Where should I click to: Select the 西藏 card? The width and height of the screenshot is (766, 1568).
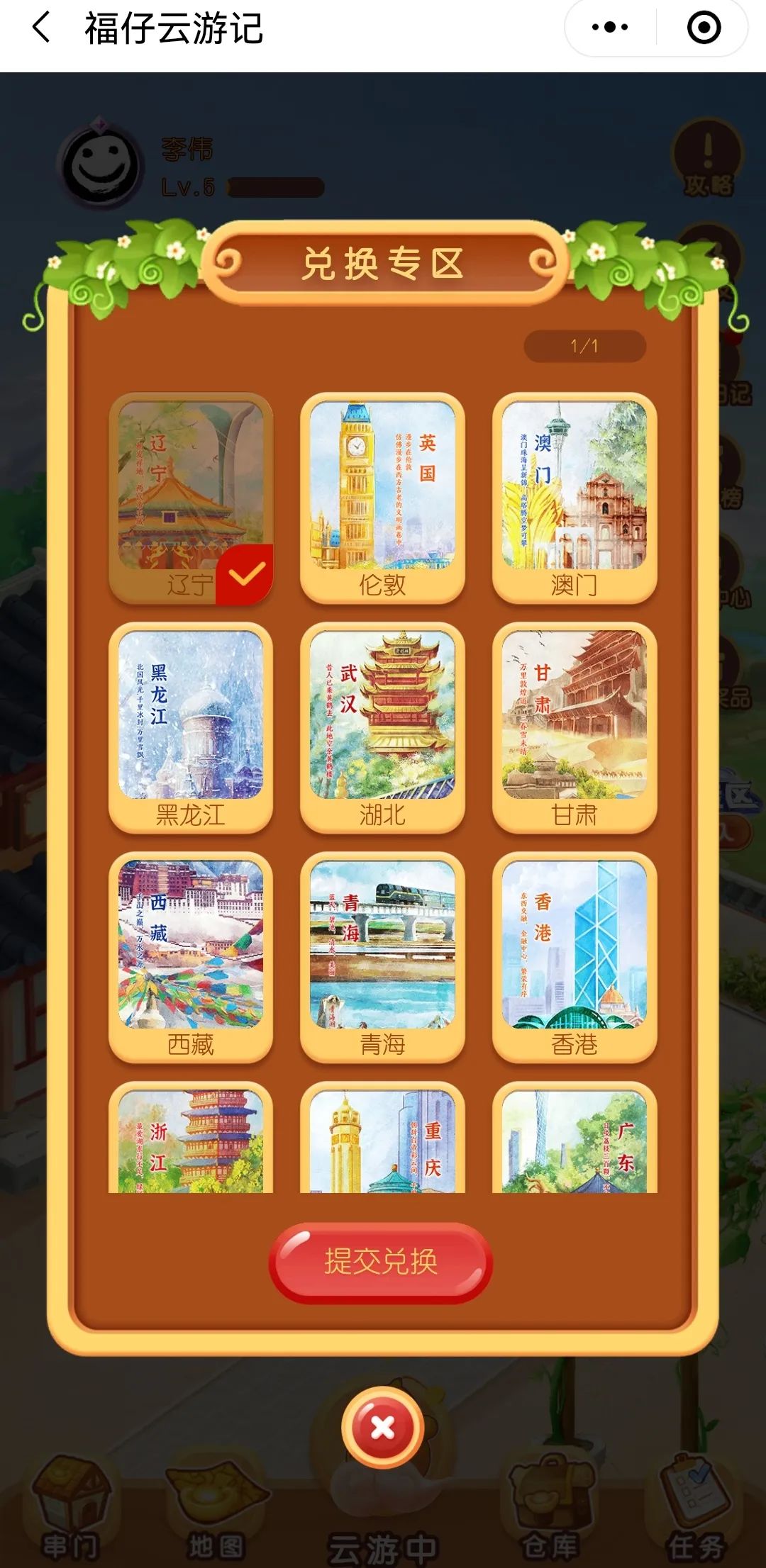click(191, 957)
